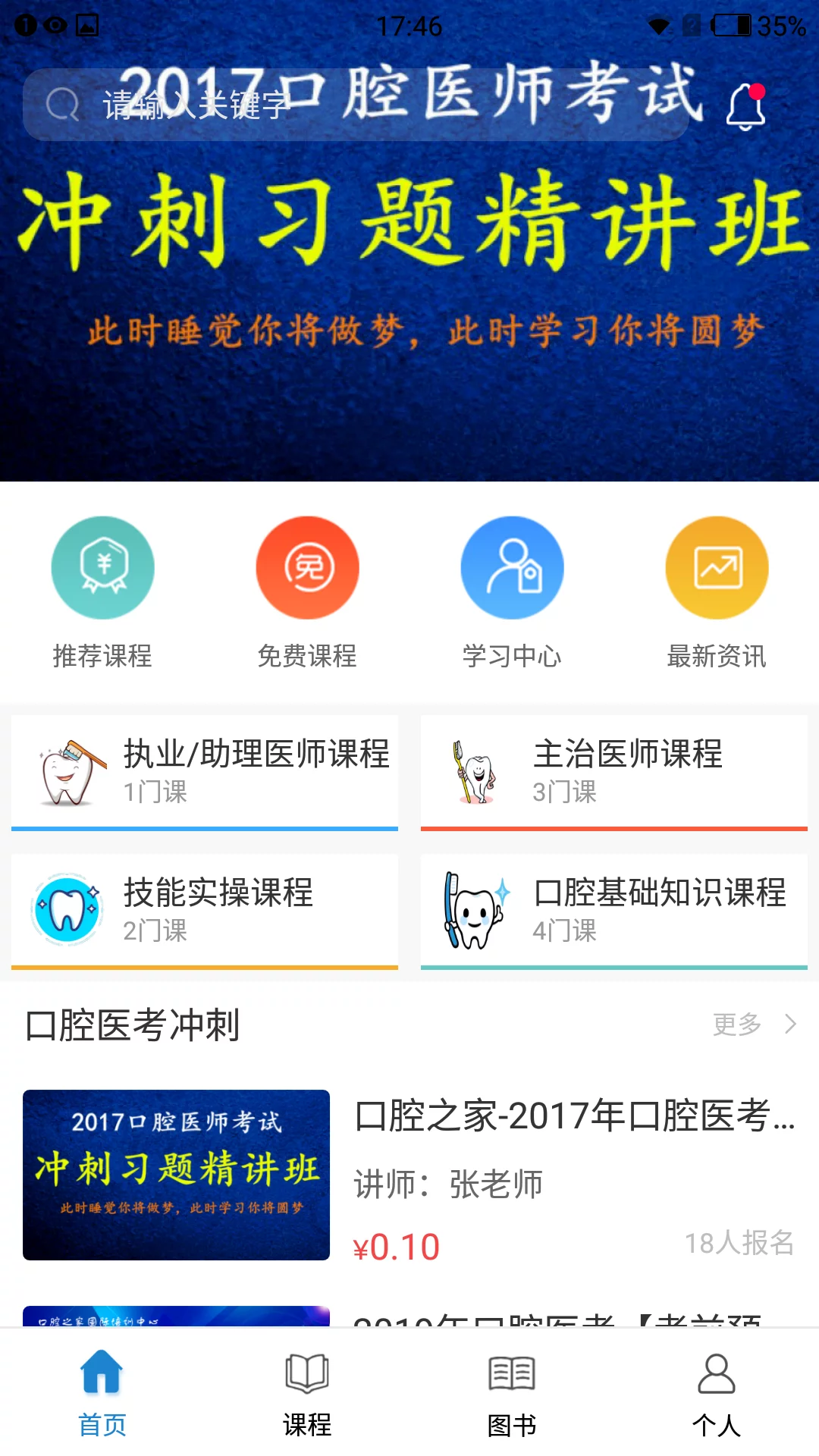Return to the 首页 home tab
819x1456 pixels.
[x=101, y=1395]
